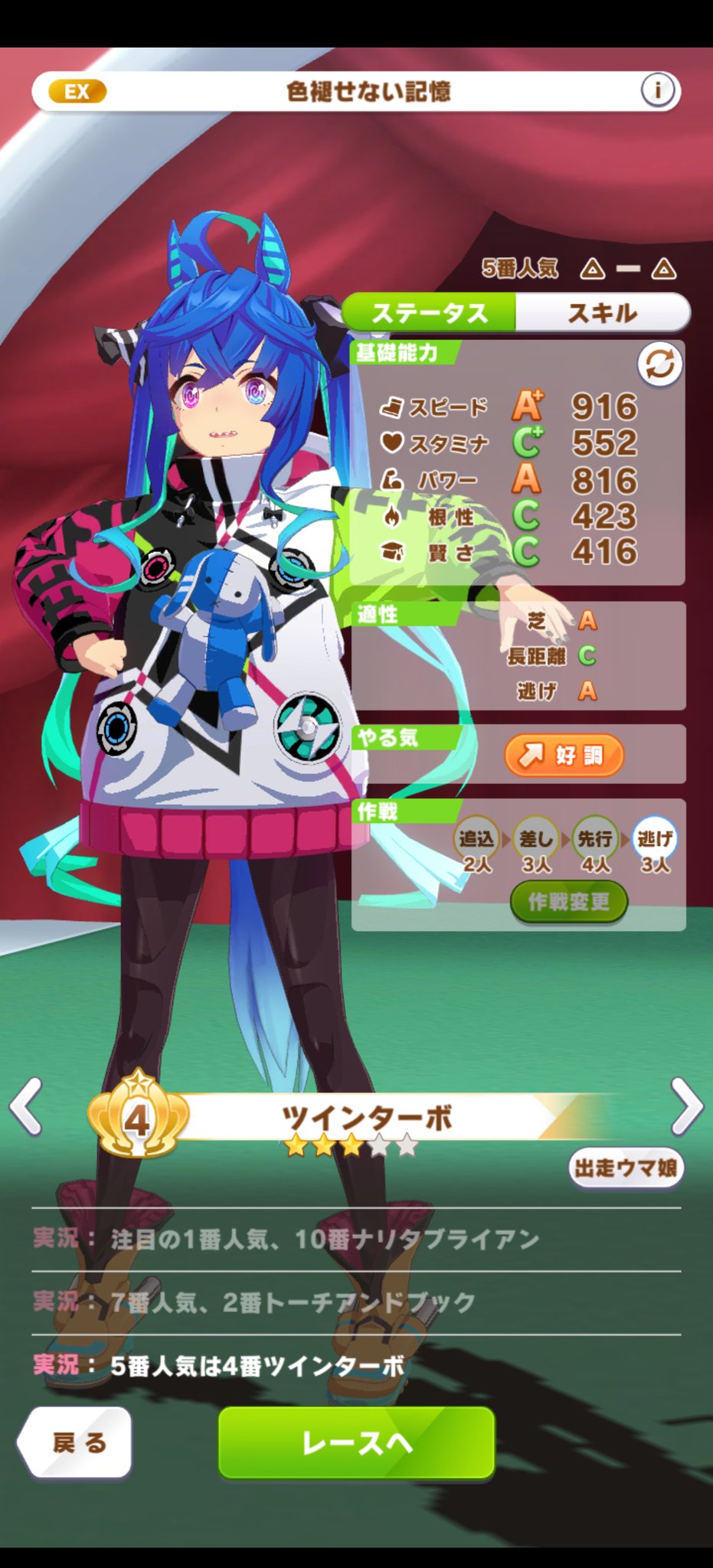Switch to the スキル tab

(602, 312)
